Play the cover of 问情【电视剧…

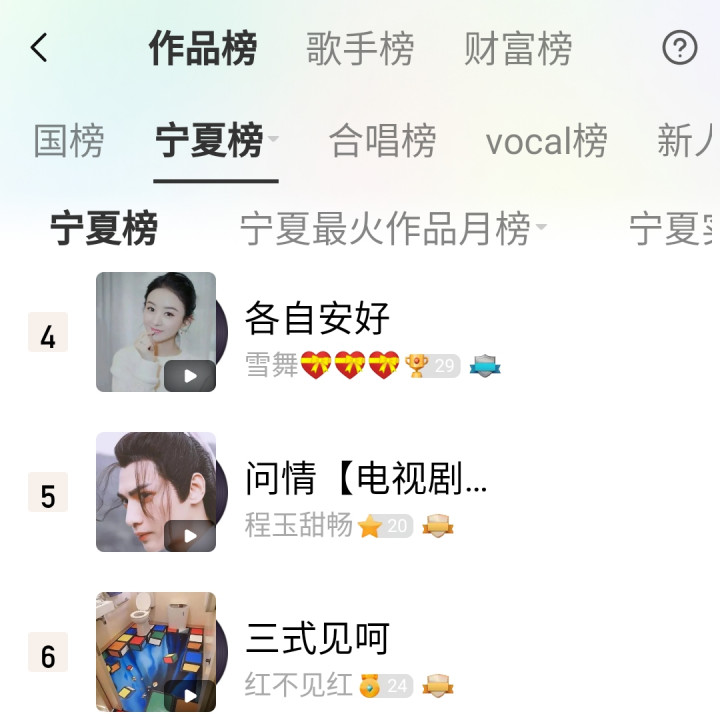tap(156, 492)
